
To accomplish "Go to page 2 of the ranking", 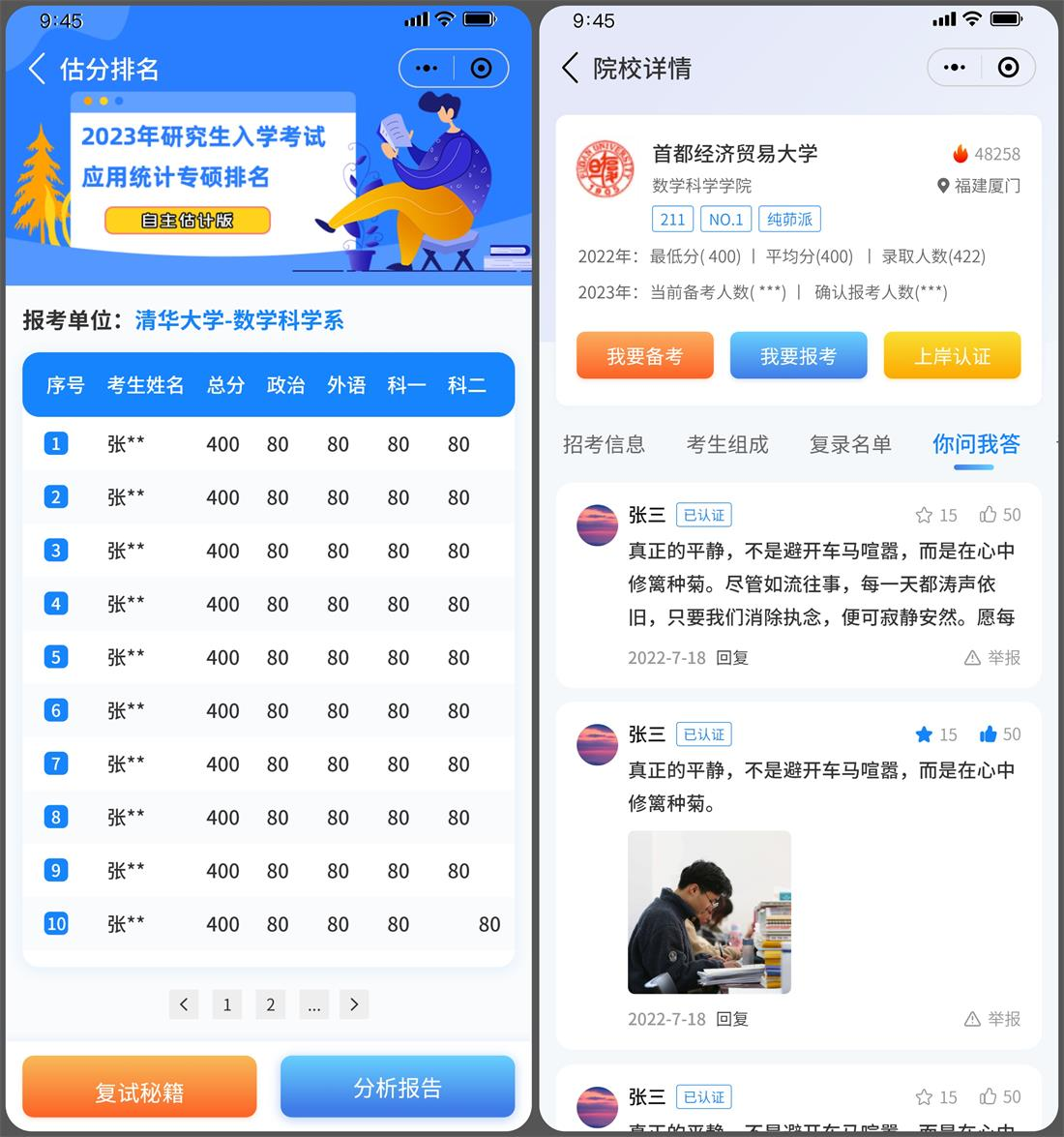I will [x=270, y=1004].
